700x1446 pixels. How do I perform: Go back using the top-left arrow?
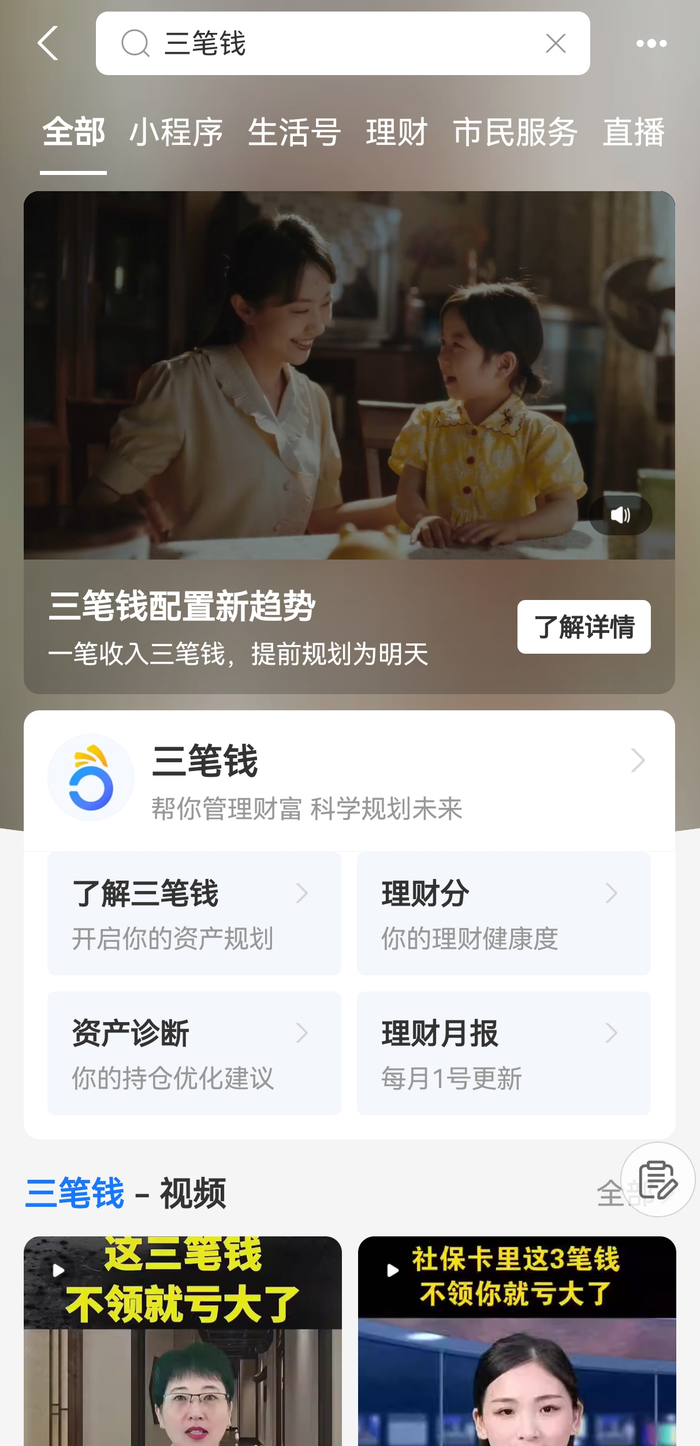47,44
